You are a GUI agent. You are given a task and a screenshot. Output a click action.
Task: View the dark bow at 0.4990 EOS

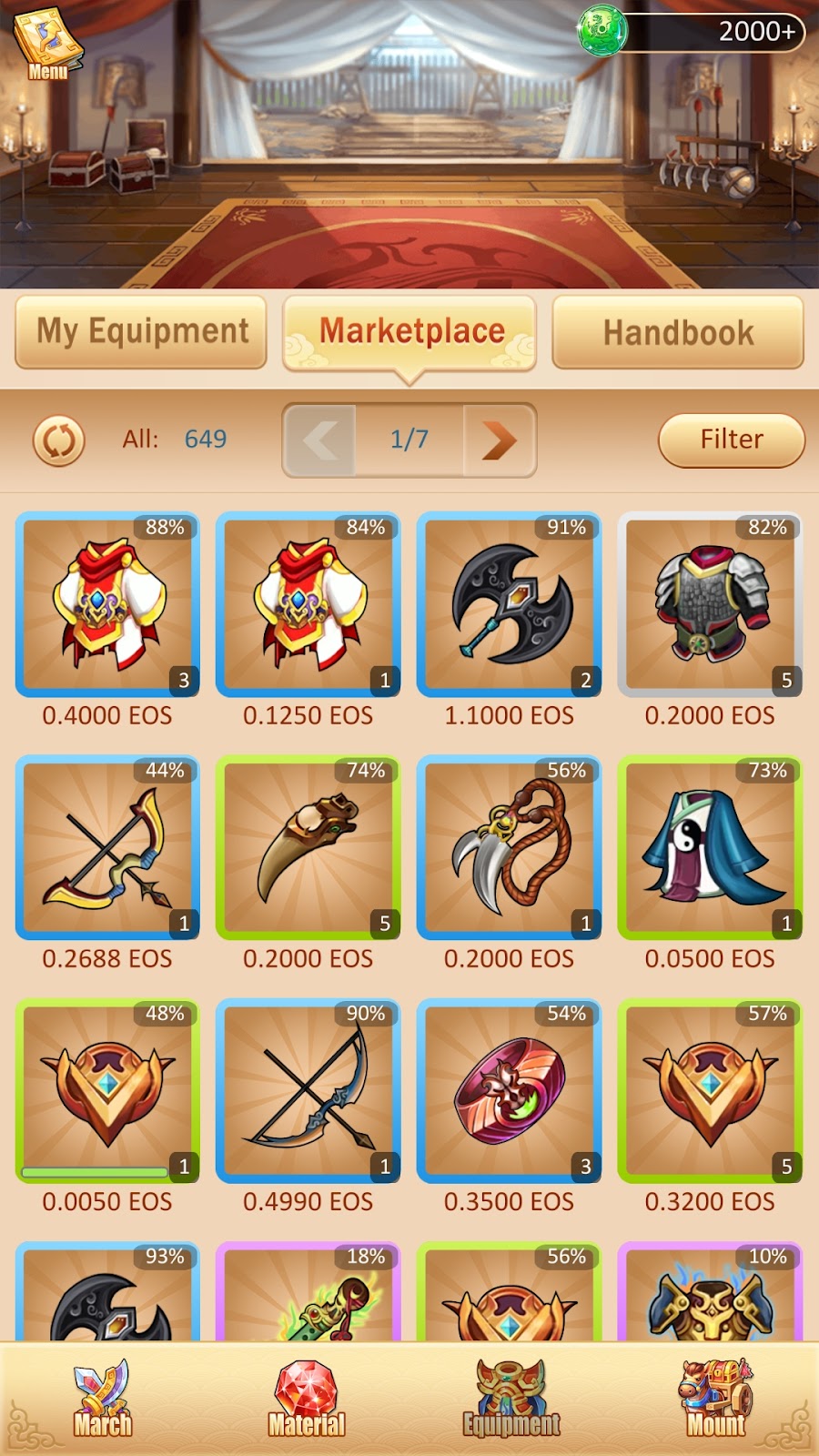(308, 1090)
